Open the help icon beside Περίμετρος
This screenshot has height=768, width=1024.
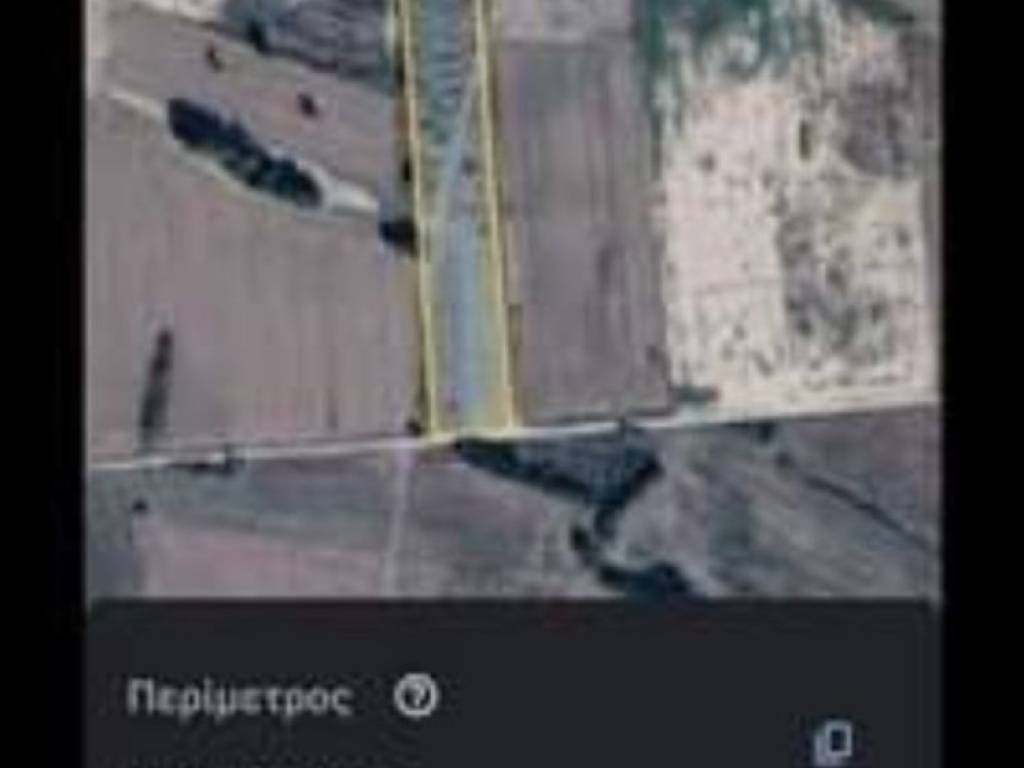point(416,696)
